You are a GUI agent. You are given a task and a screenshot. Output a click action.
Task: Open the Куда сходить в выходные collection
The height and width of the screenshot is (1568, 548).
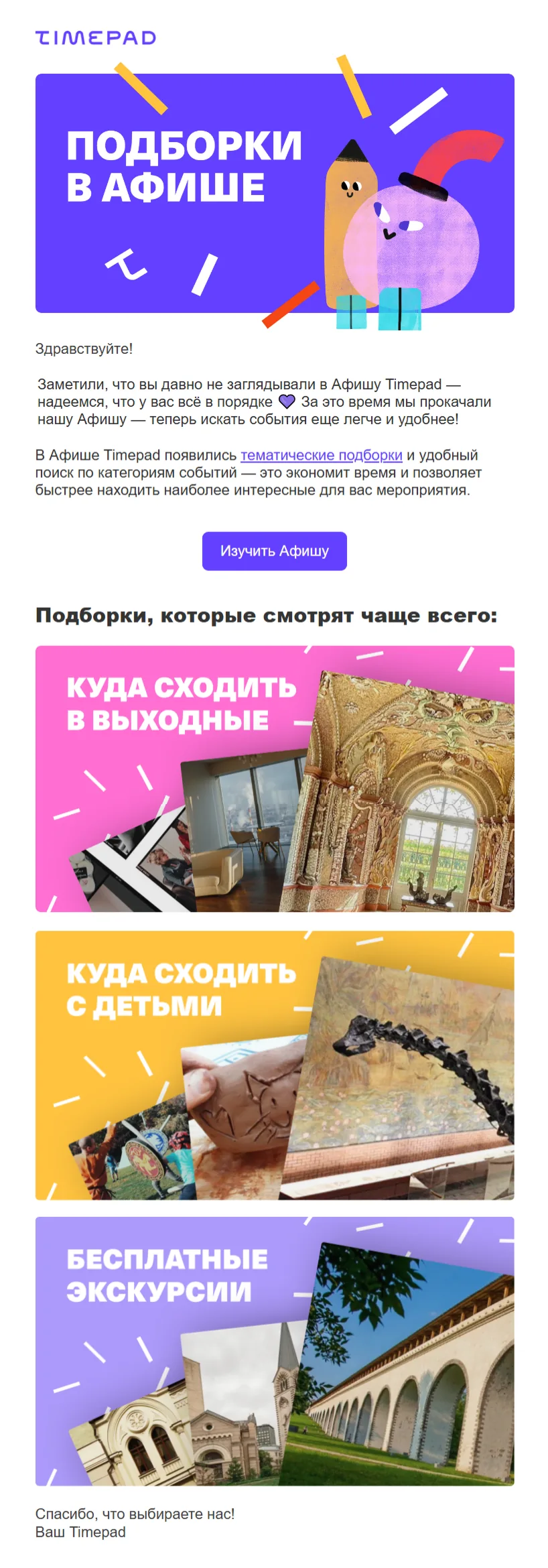tap(275, 779)
